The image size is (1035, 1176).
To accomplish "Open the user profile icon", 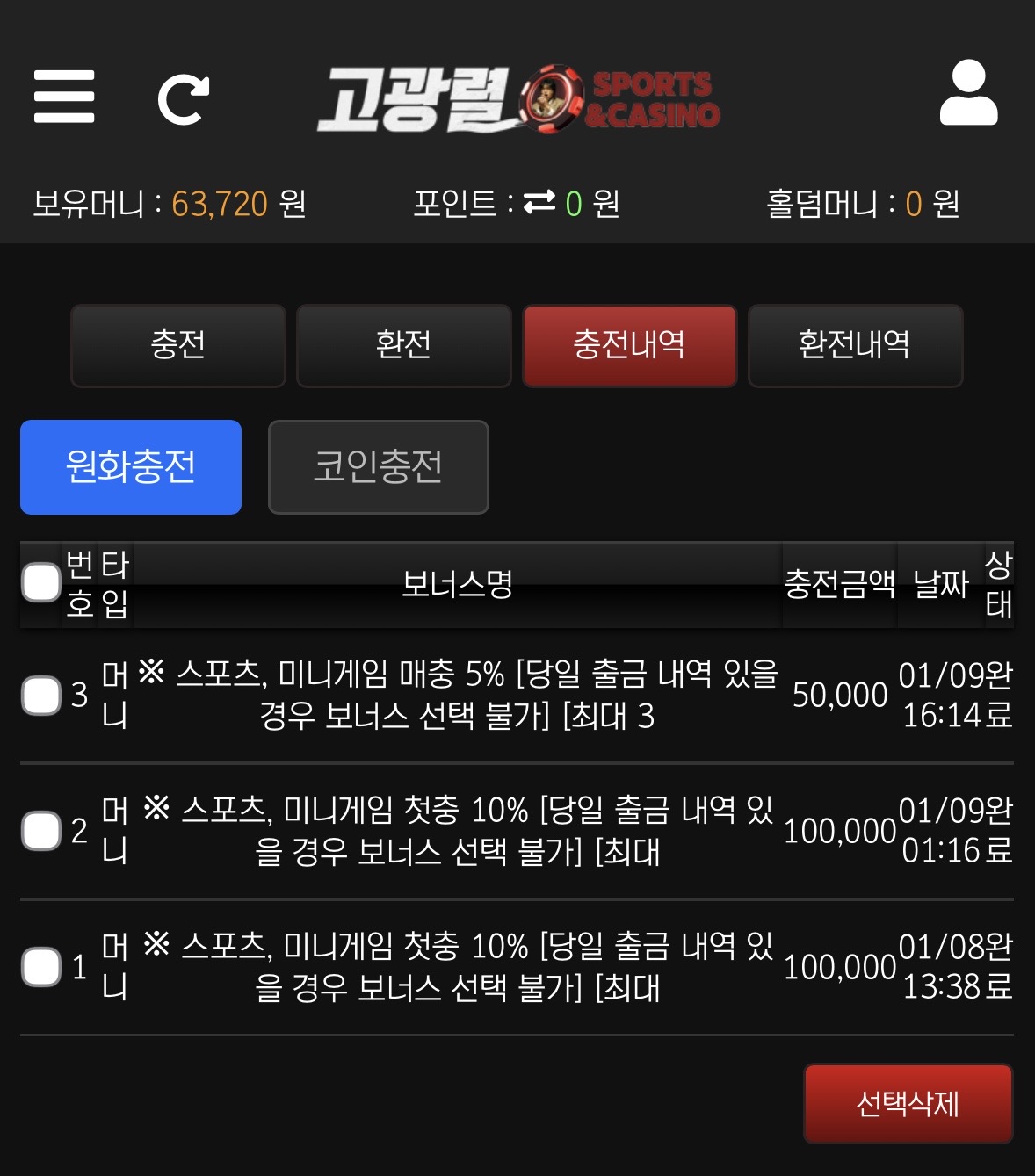I will tap(968, 93).
